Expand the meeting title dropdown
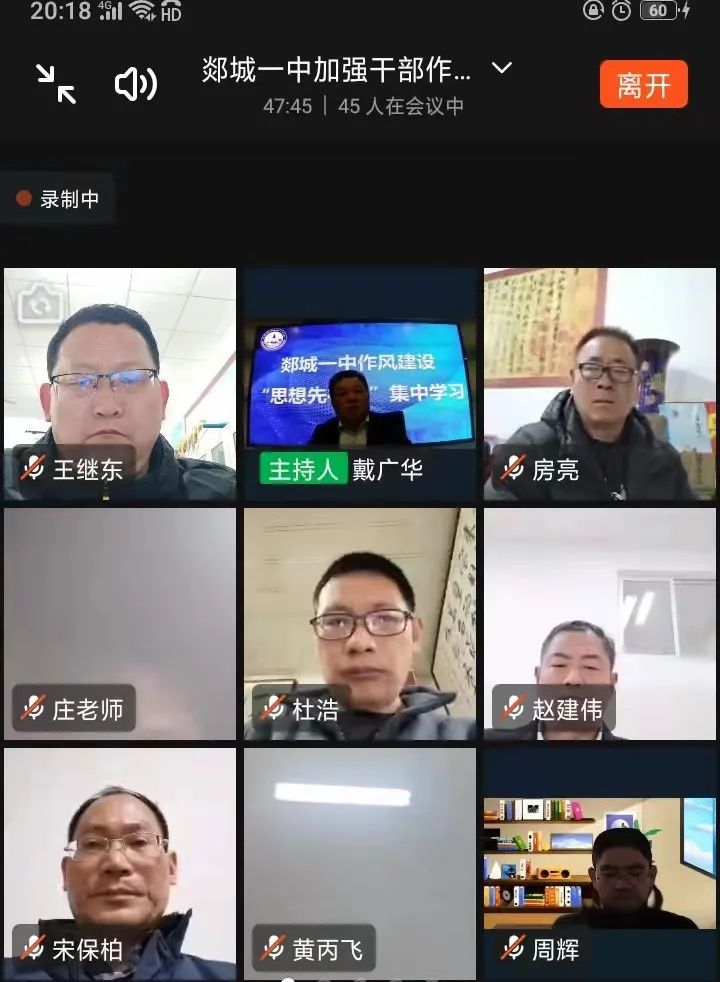Image resolution: width=720 pixels, height=982 pixels. pyautogui.click(x=502, y=68)
